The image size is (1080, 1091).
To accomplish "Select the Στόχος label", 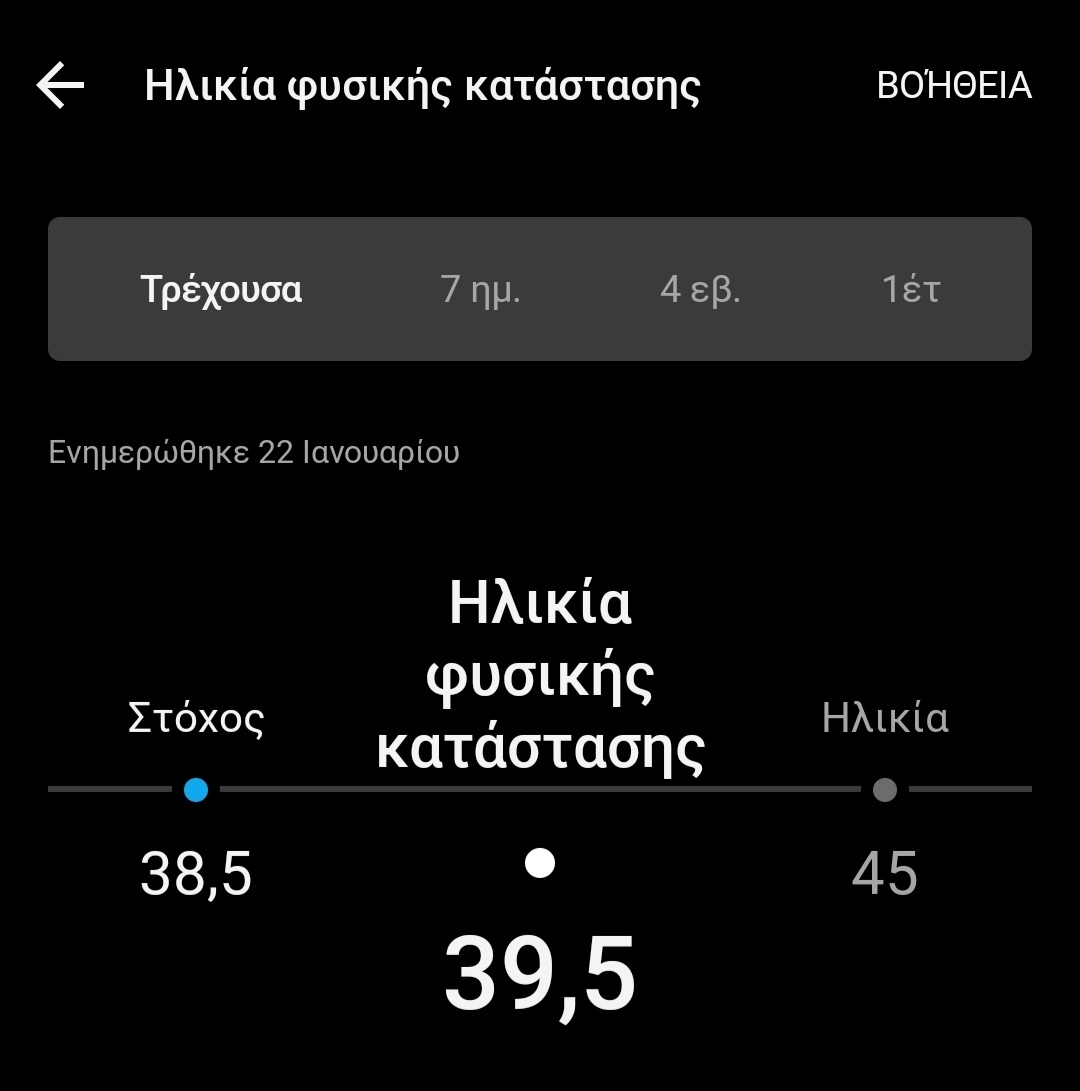I will [196, 718].
